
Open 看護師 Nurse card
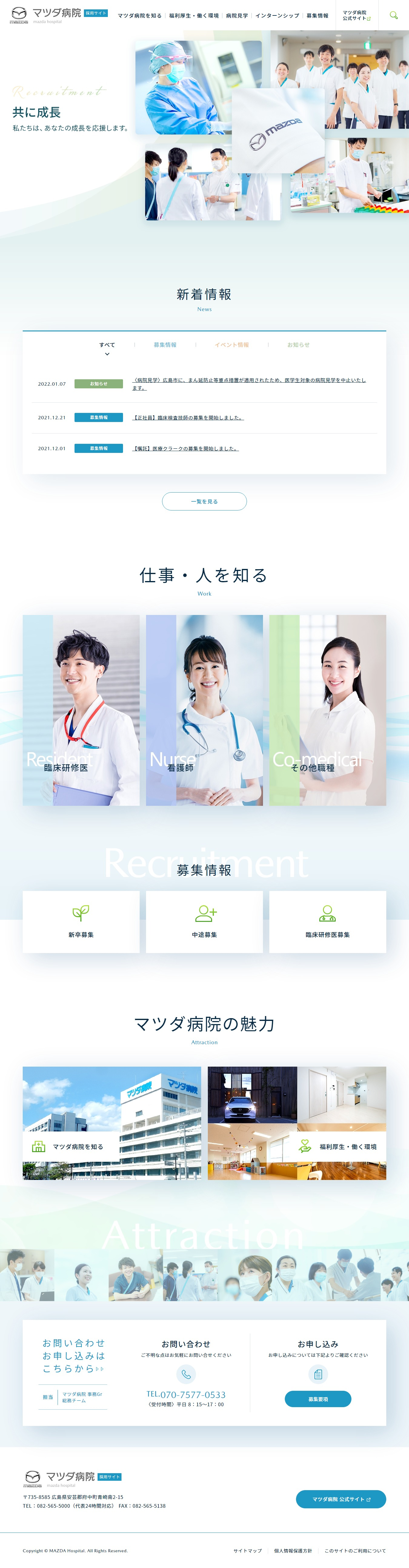tap(204, 710)
